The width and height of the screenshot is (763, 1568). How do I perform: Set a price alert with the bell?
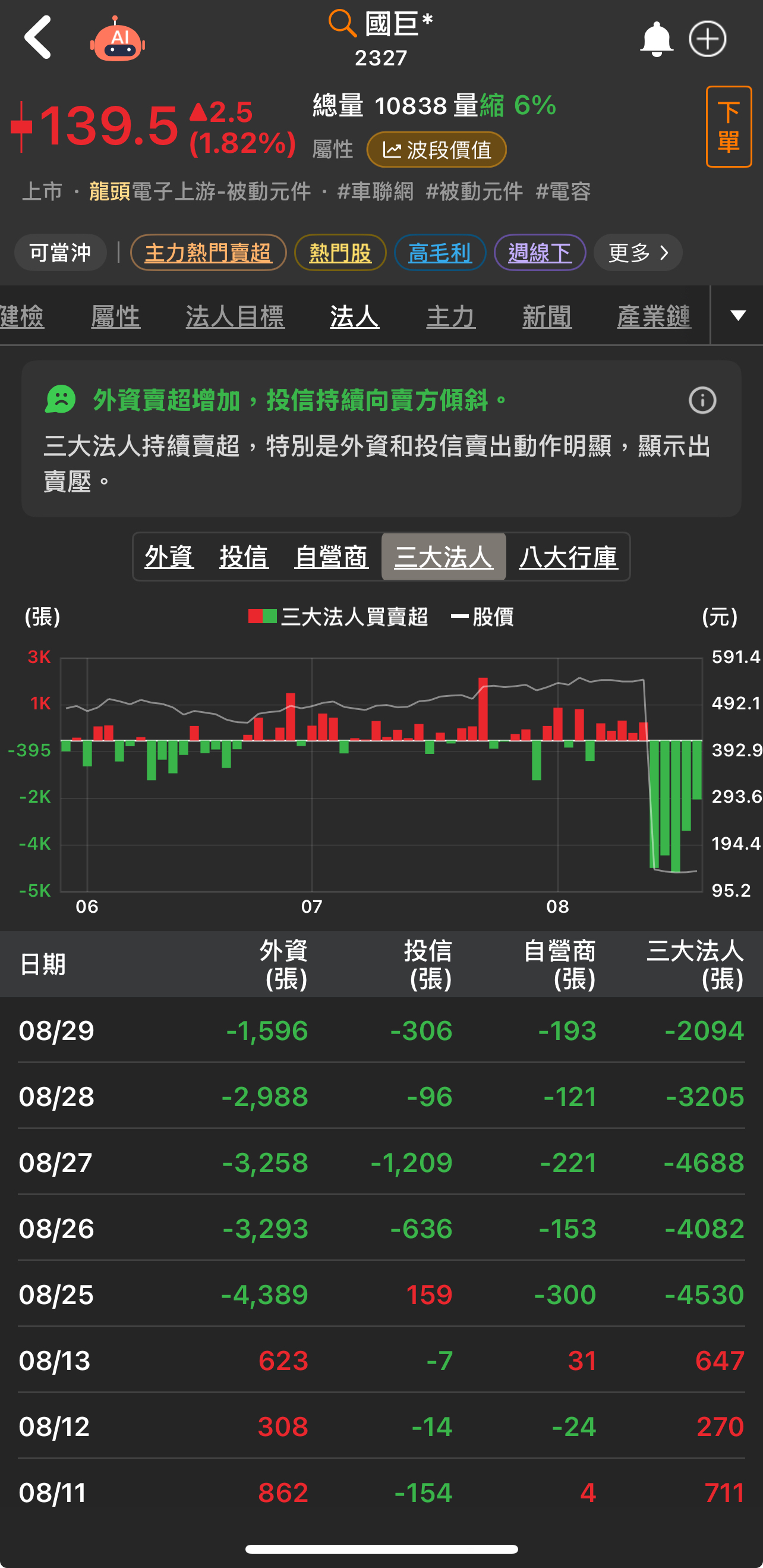pos(656,40)
